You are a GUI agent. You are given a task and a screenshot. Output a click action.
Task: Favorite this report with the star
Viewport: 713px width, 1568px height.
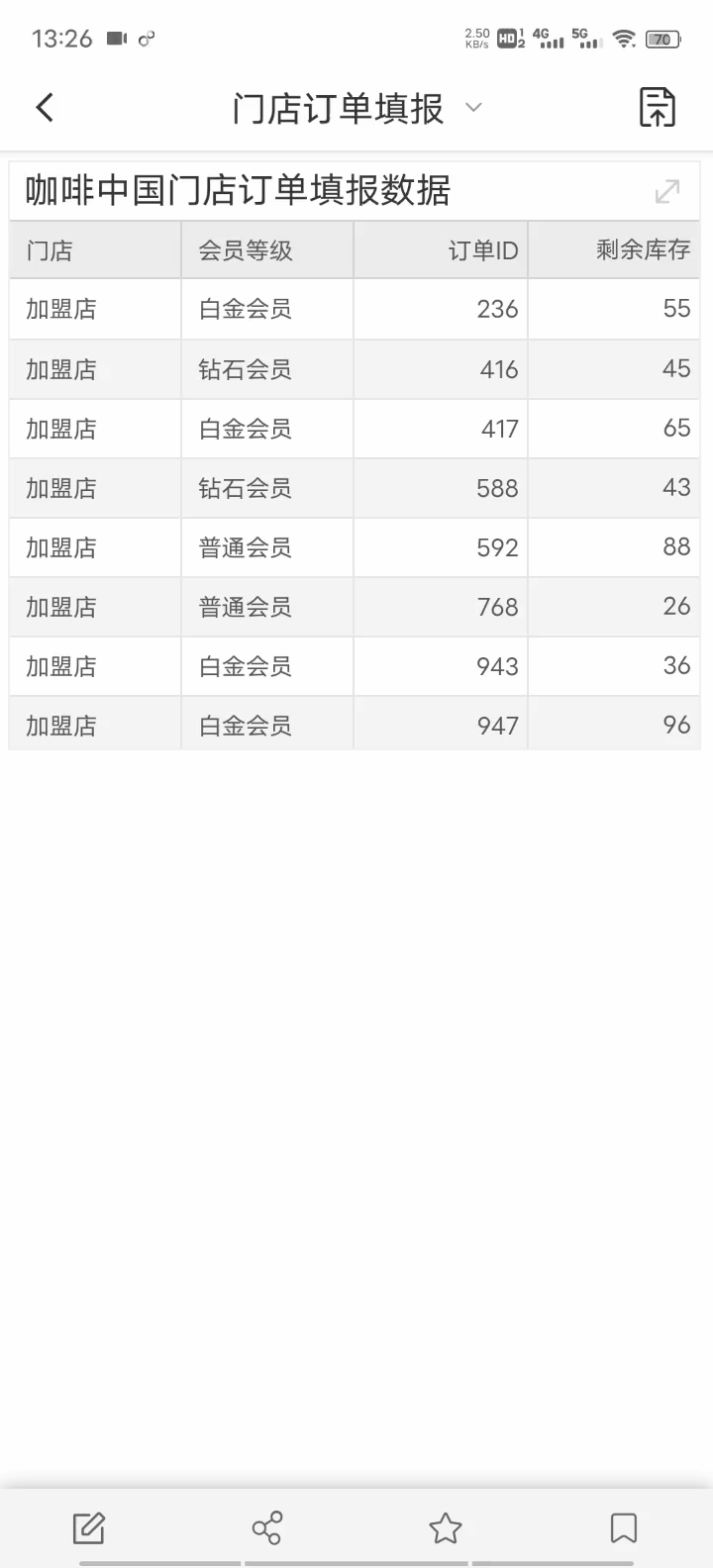click(446, 1528)
